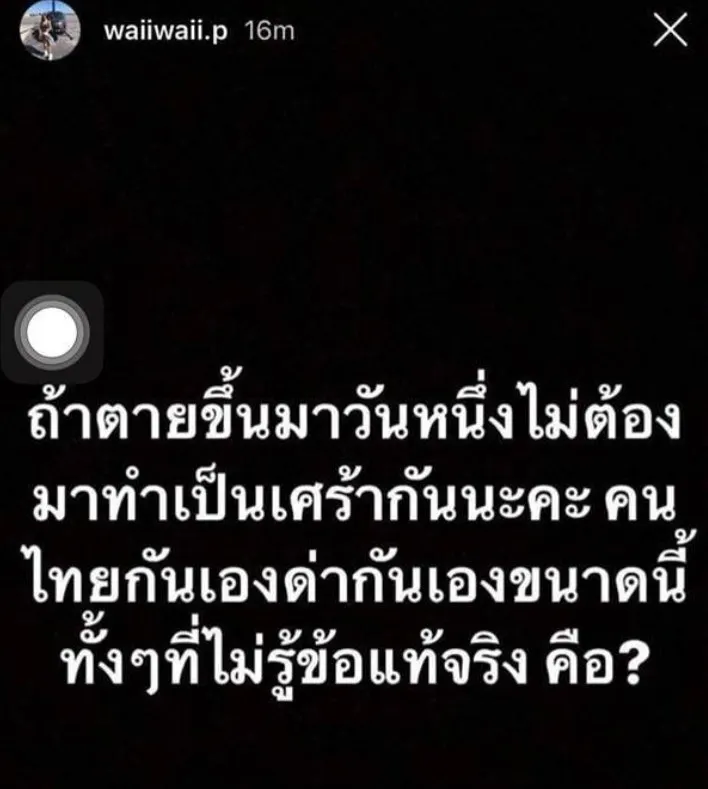Open the waiiwaii.p profile picture
708x789 pixels.
pyautogui.click(x=49, y=30)
